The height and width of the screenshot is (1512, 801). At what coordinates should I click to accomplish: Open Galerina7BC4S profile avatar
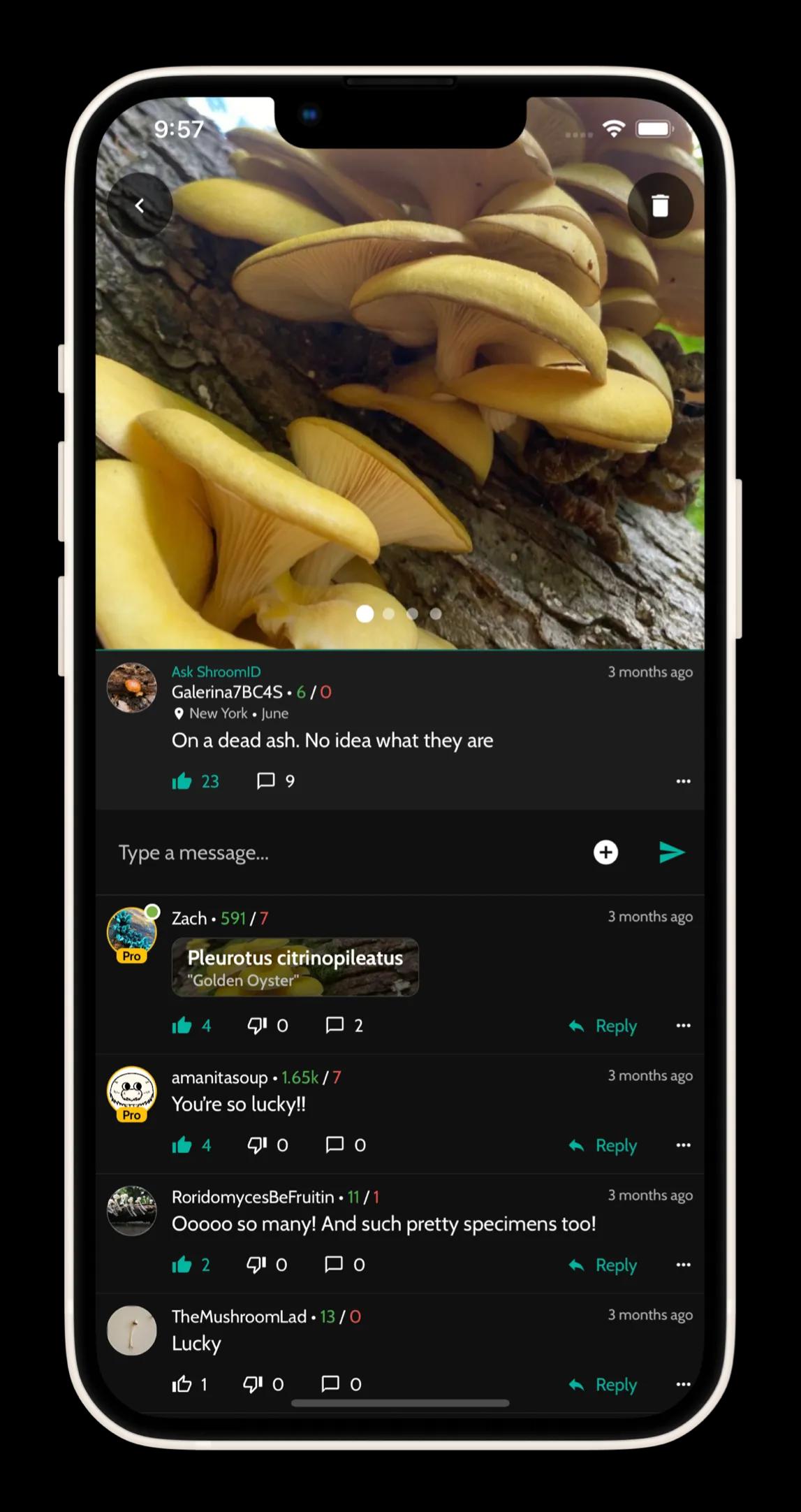(x=132, y=688)
